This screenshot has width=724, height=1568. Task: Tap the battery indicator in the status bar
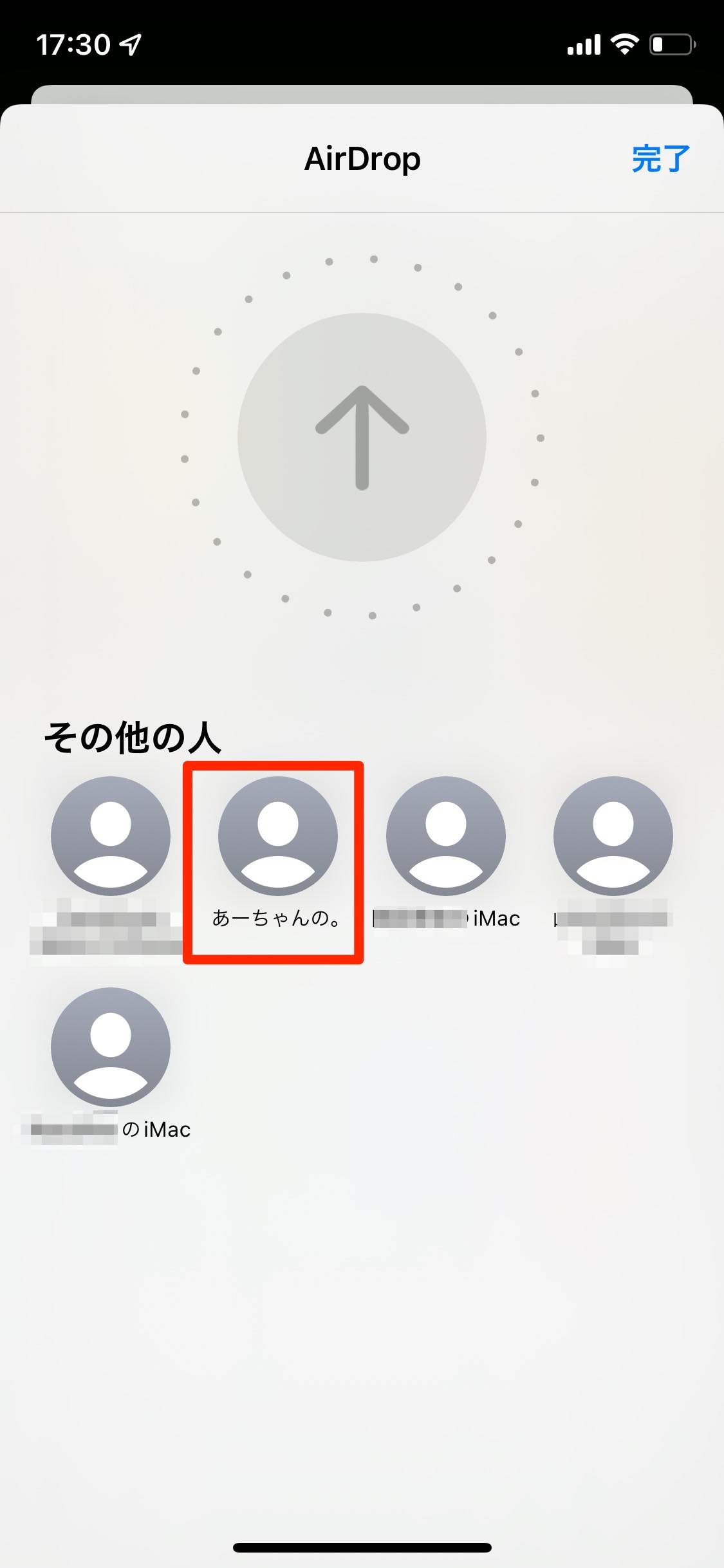[x=669, y=43]
